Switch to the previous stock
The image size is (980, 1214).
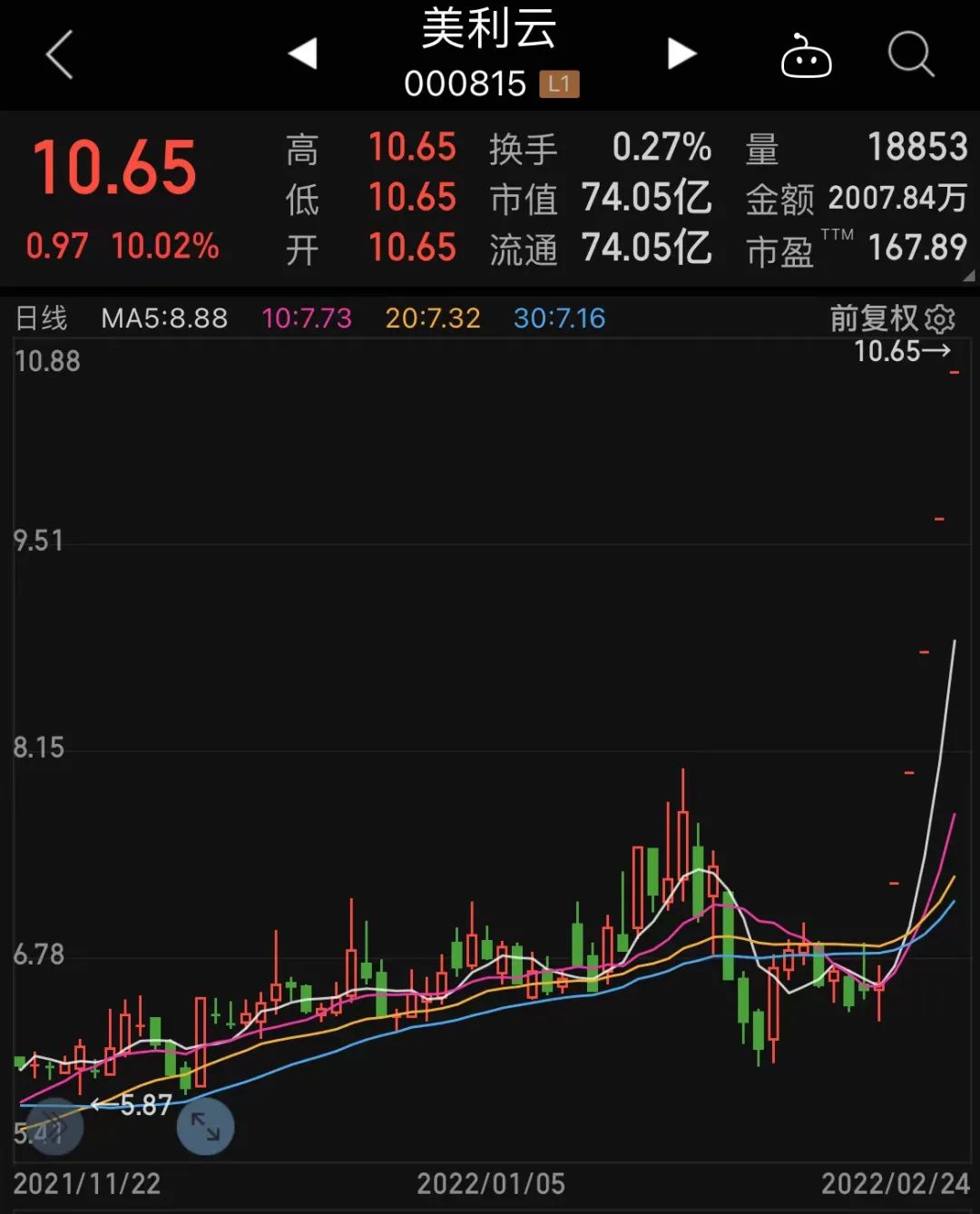pyautogui.click(x=303, y=54)
